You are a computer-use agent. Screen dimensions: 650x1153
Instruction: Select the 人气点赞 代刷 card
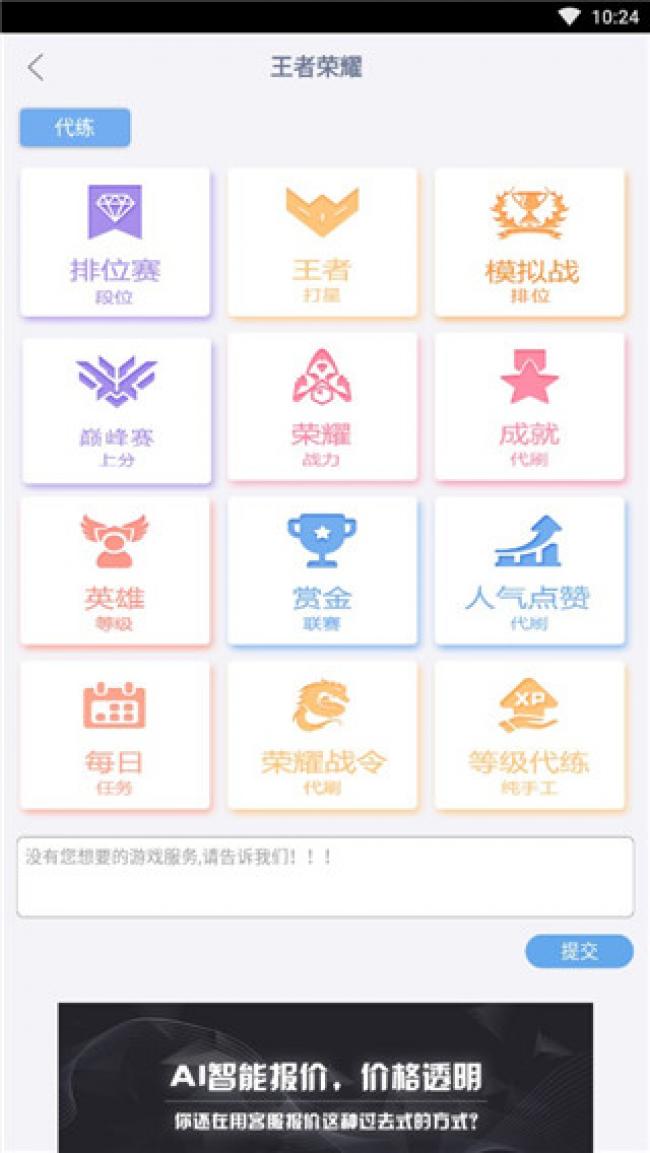(530, 572)
